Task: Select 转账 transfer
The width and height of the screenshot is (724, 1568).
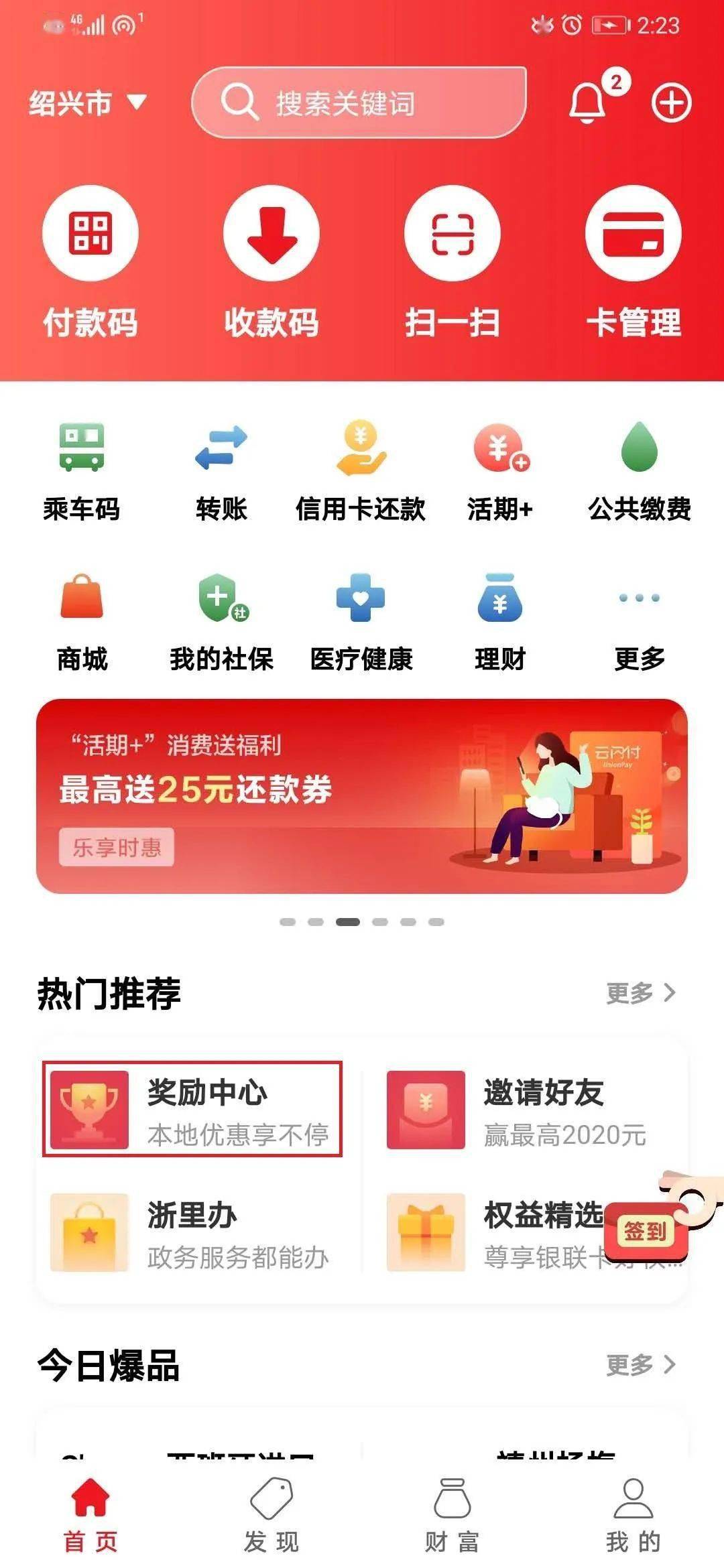Action: point(221,470)
